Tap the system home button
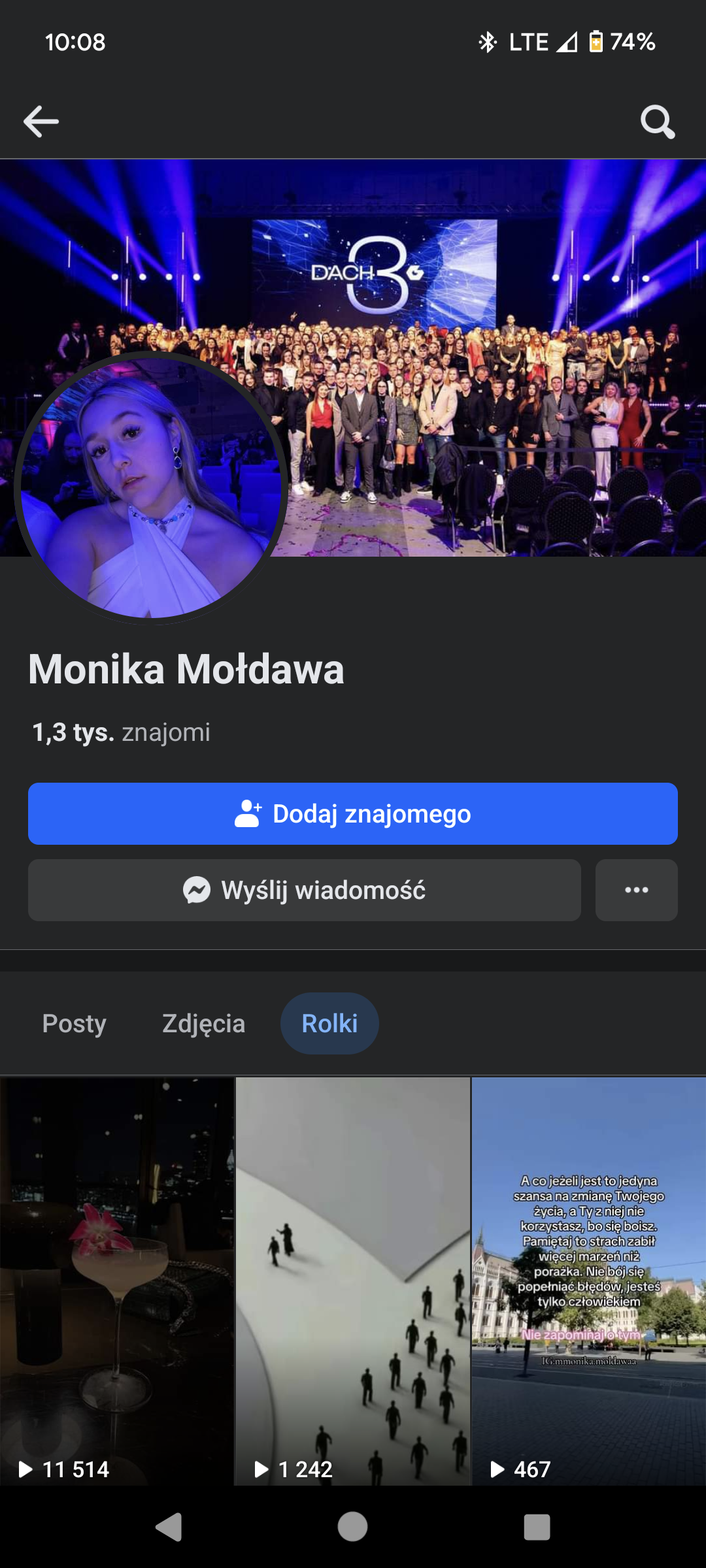This screenshot has height=1568, width=706. pos(353,1527)
